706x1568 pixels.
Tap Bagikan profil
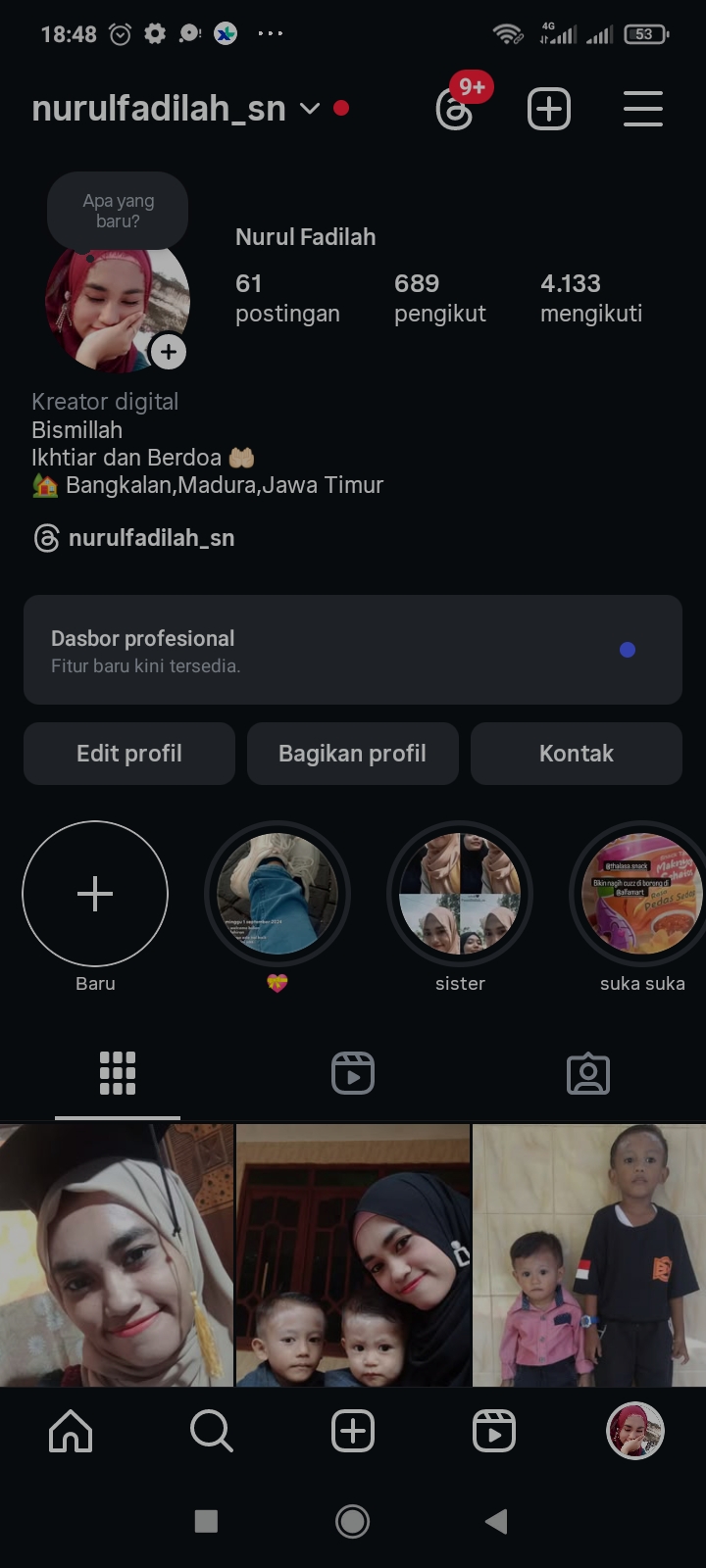pos(353,754)
